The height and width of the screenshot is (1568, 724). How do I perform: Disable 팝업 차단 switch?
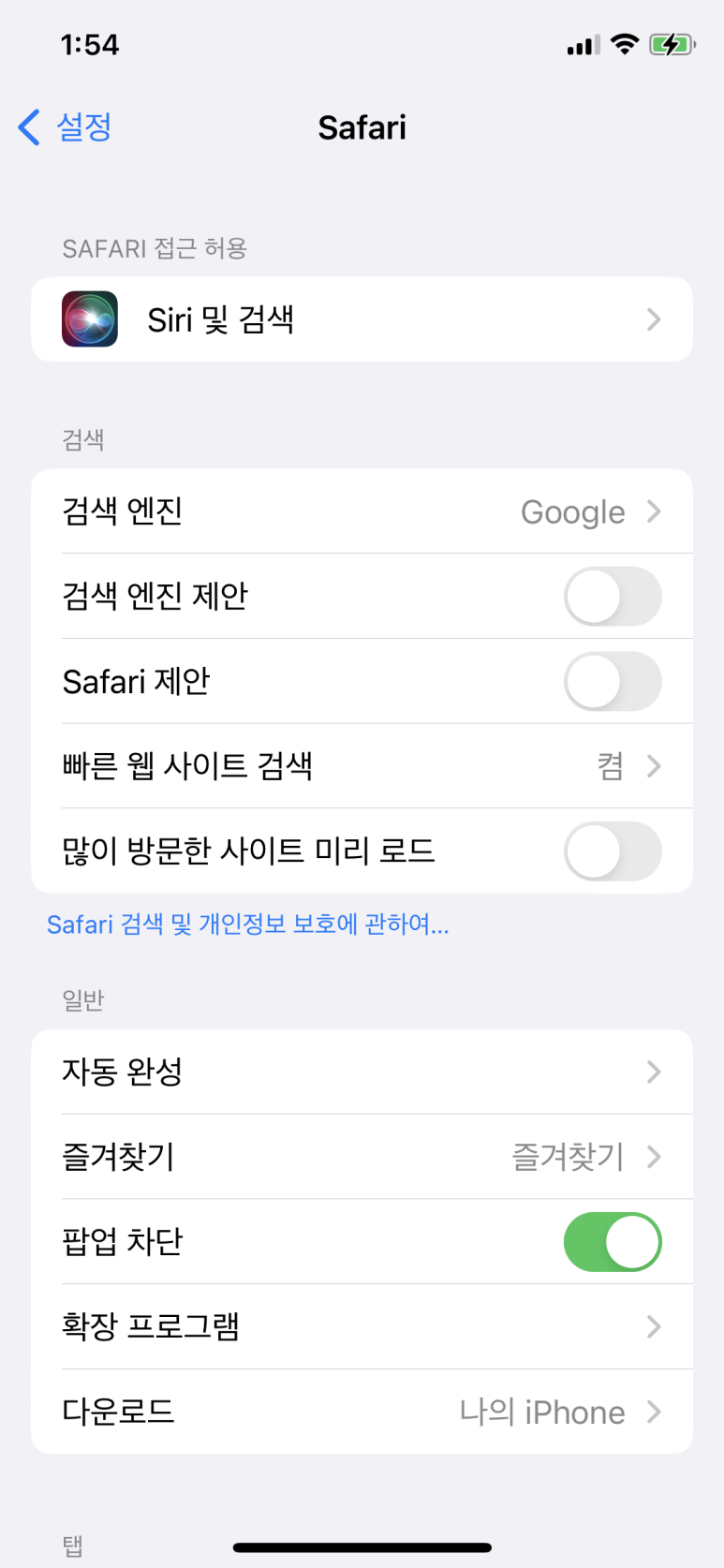pyautogui.click(x=612, y=1242)
